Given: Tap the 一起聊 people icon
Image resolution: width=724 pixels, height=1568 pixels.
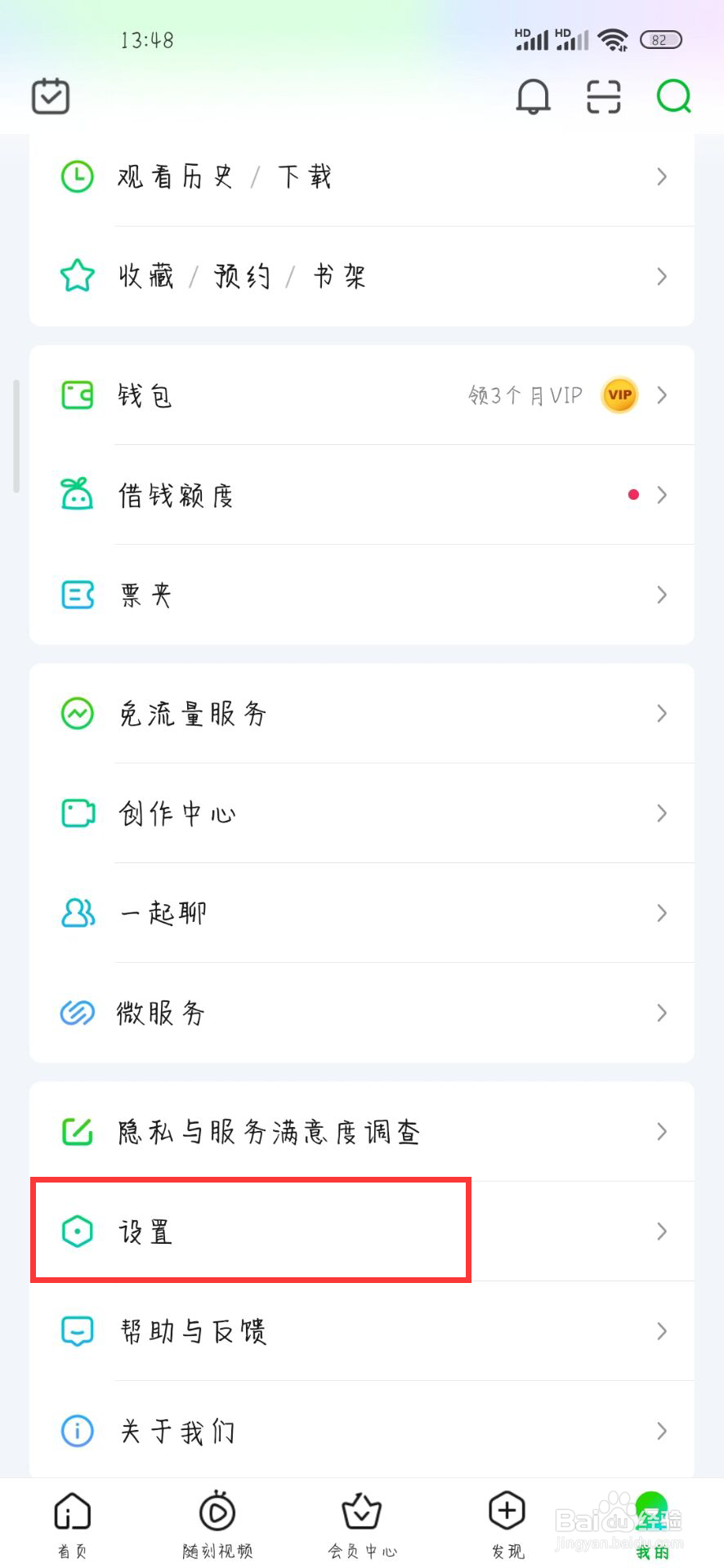Looking at the screenshot, I should [76, 912].
